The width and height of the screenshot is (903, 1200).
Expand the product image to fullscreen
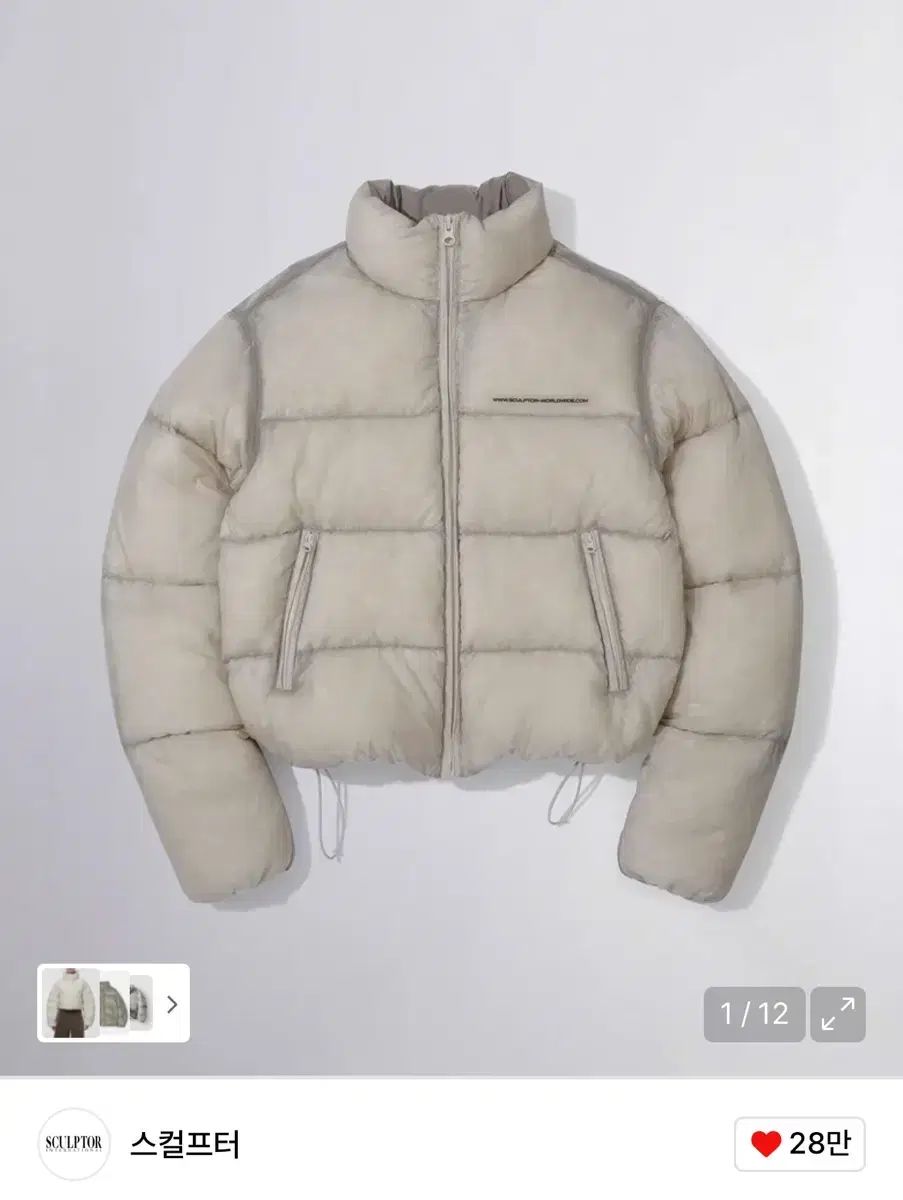tap(837, 1014)
